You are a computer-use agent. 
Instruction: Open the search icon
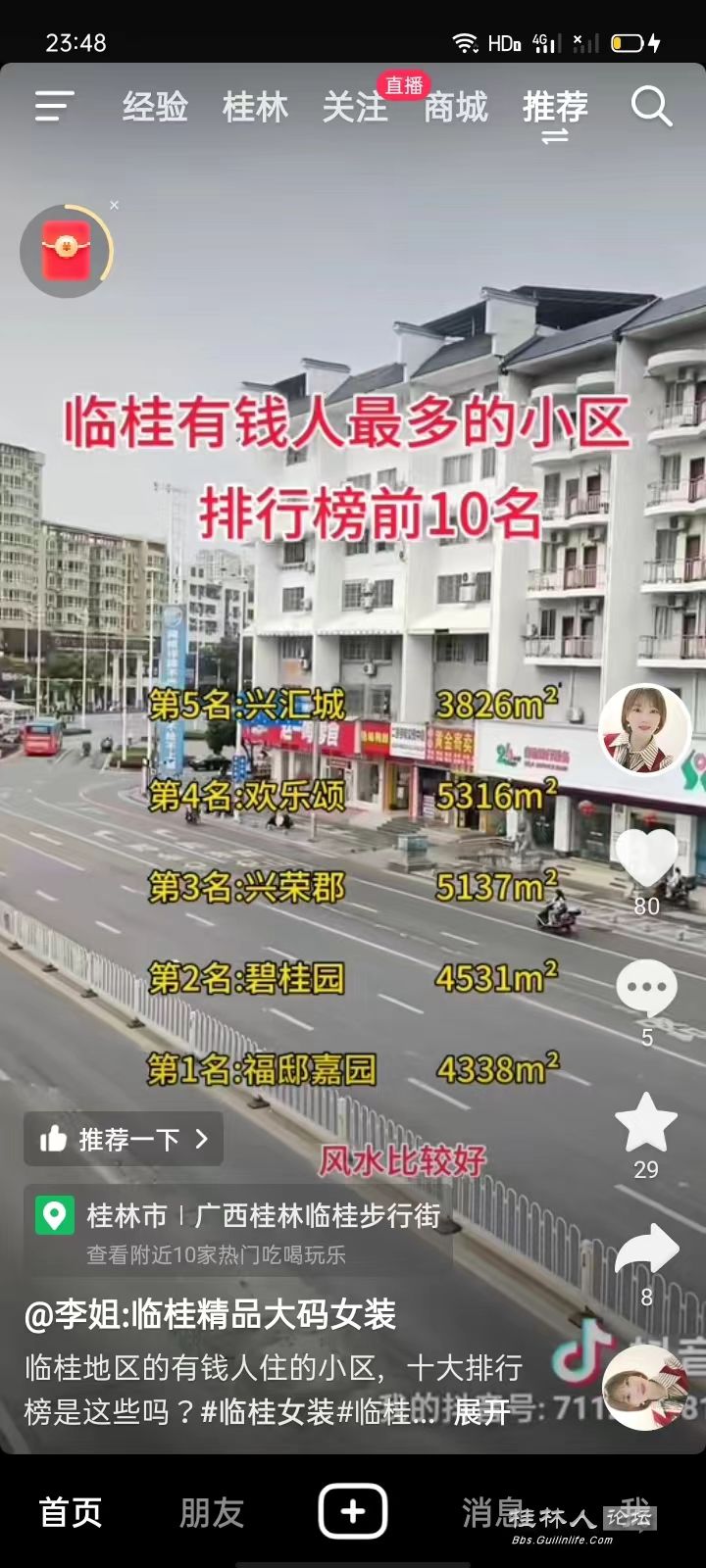[x=651, y=106]
